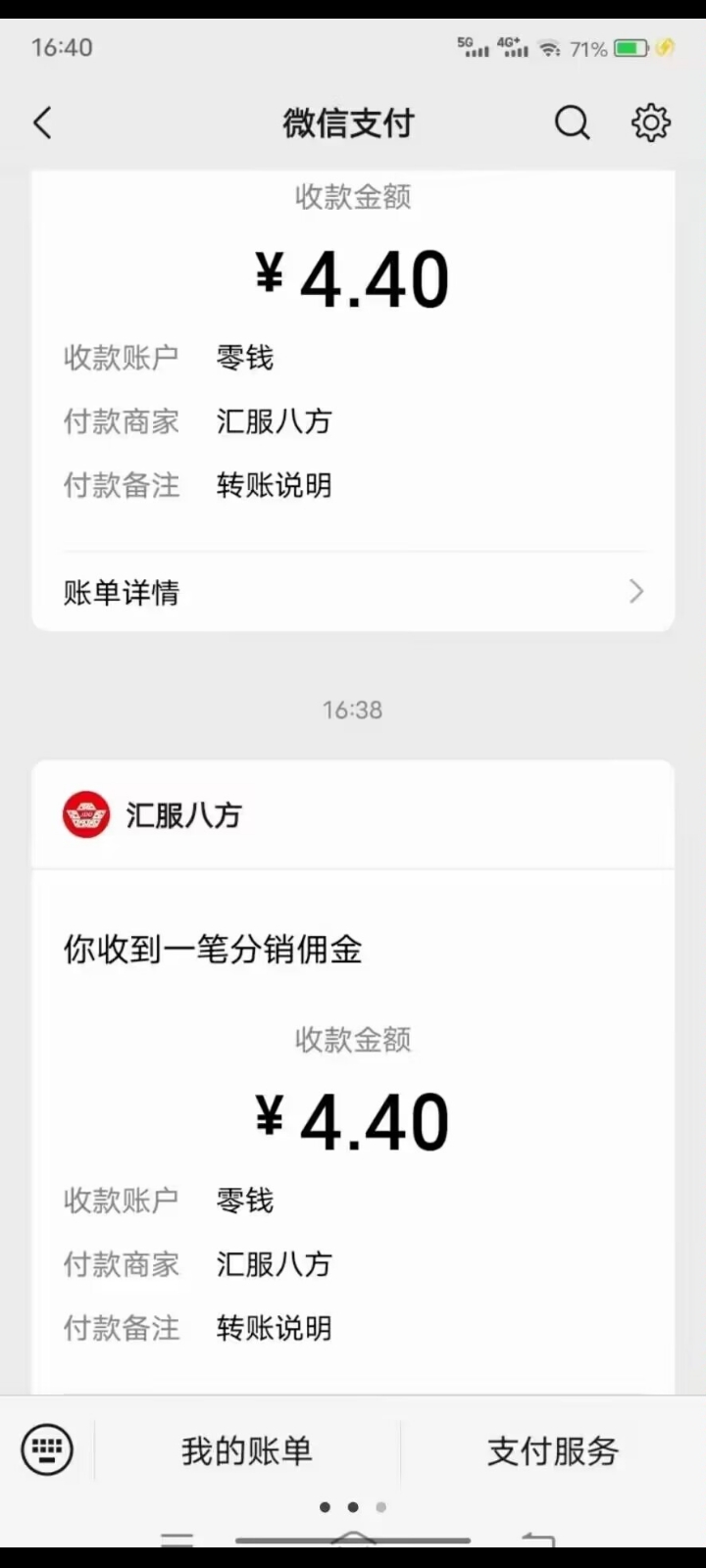Open the 汇服八方 分销佣金 payment card
The width and height of the screenshot is (706, 1568).
[x=353, y=1077]
